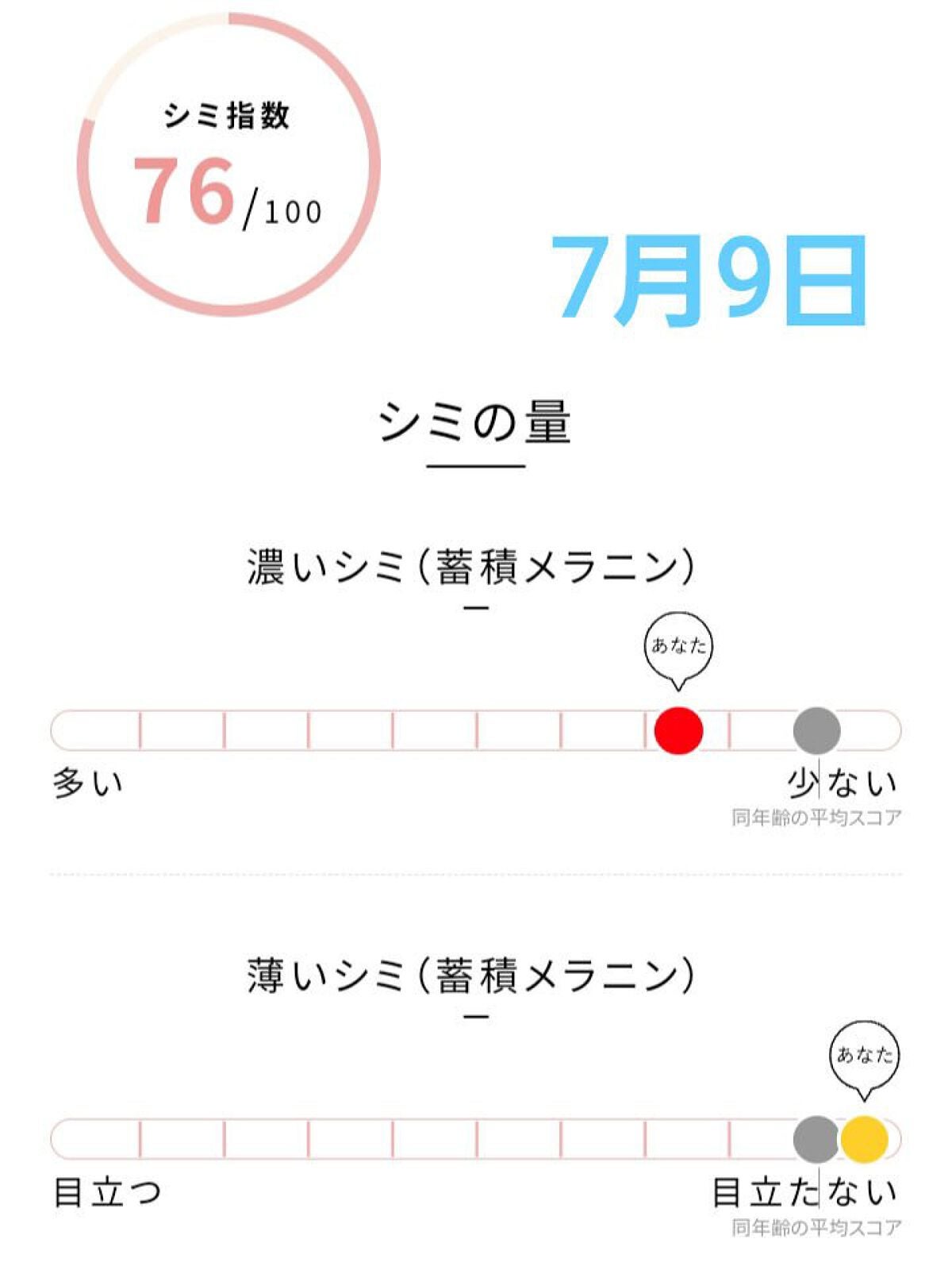Collapse the シミの量 underline divider

(x=476, y=468)
